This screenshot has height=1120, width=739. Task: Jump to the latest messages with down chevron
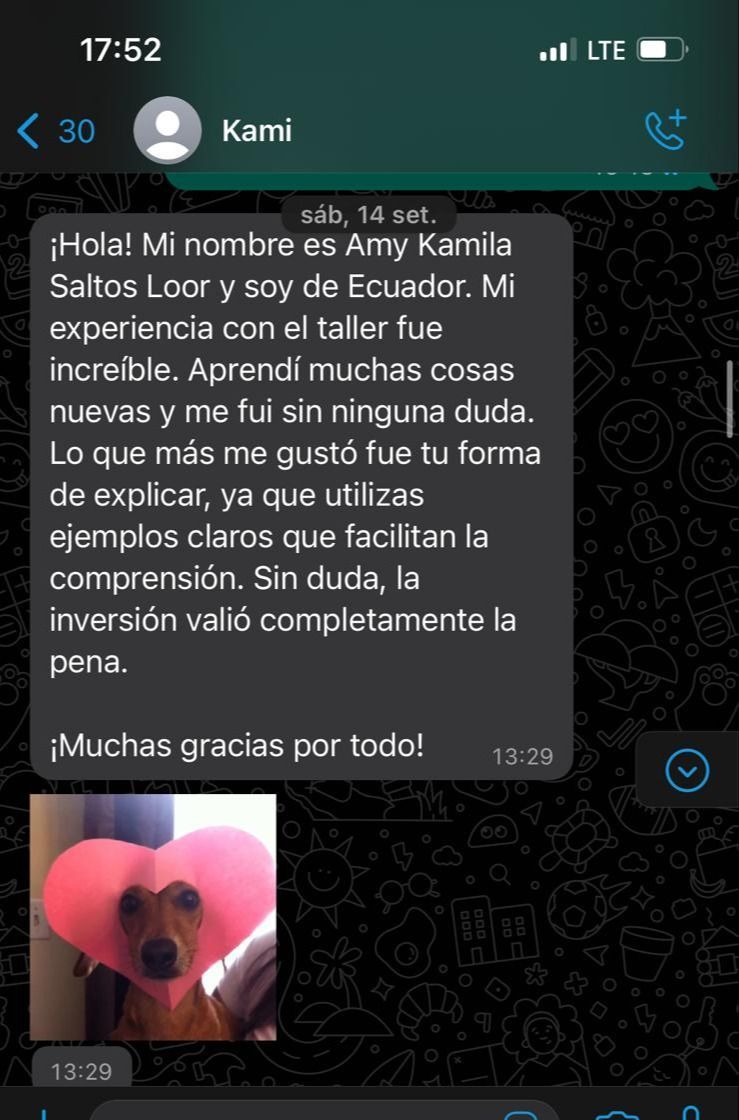(x=687, y=770)
